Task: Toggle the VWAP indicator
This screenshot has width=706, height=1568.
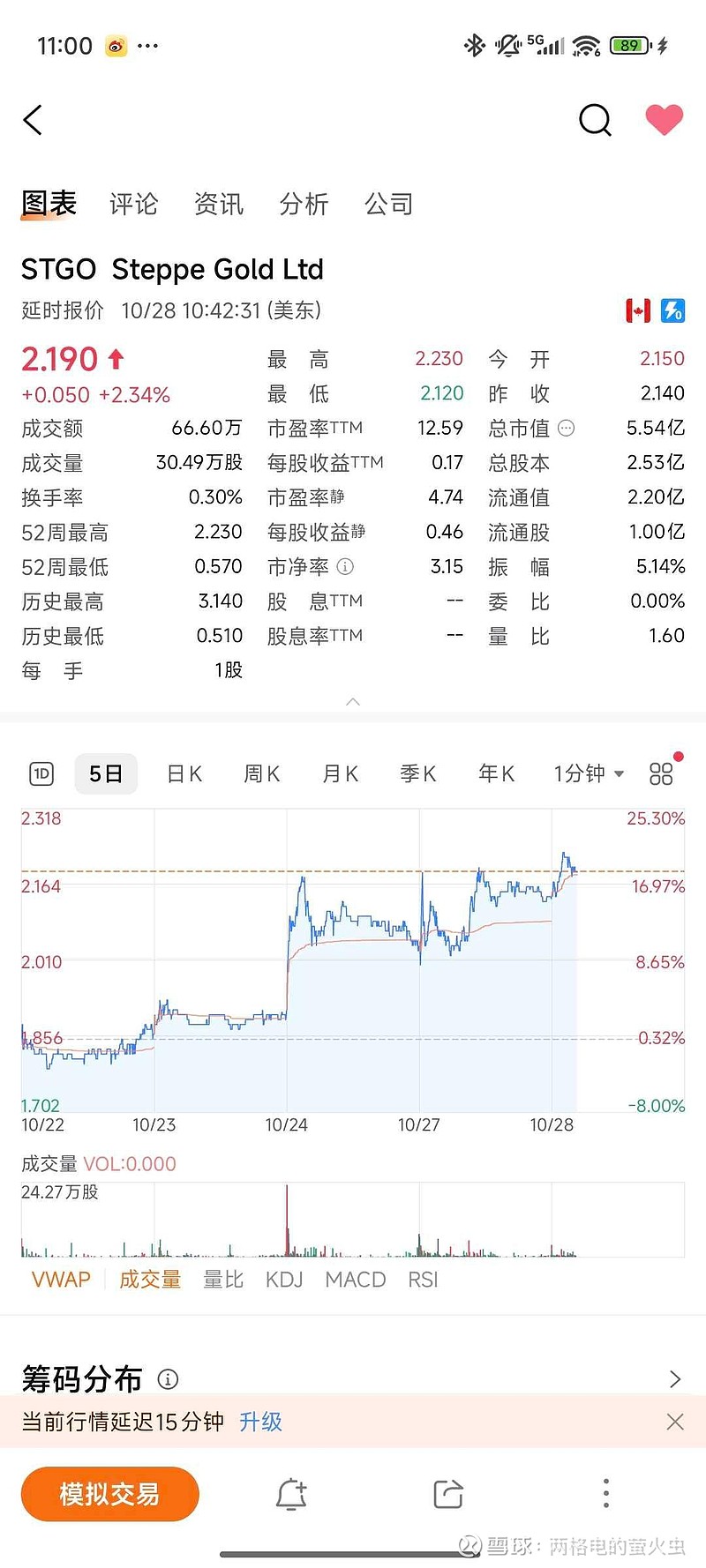Action: [x=60, y=1280]
